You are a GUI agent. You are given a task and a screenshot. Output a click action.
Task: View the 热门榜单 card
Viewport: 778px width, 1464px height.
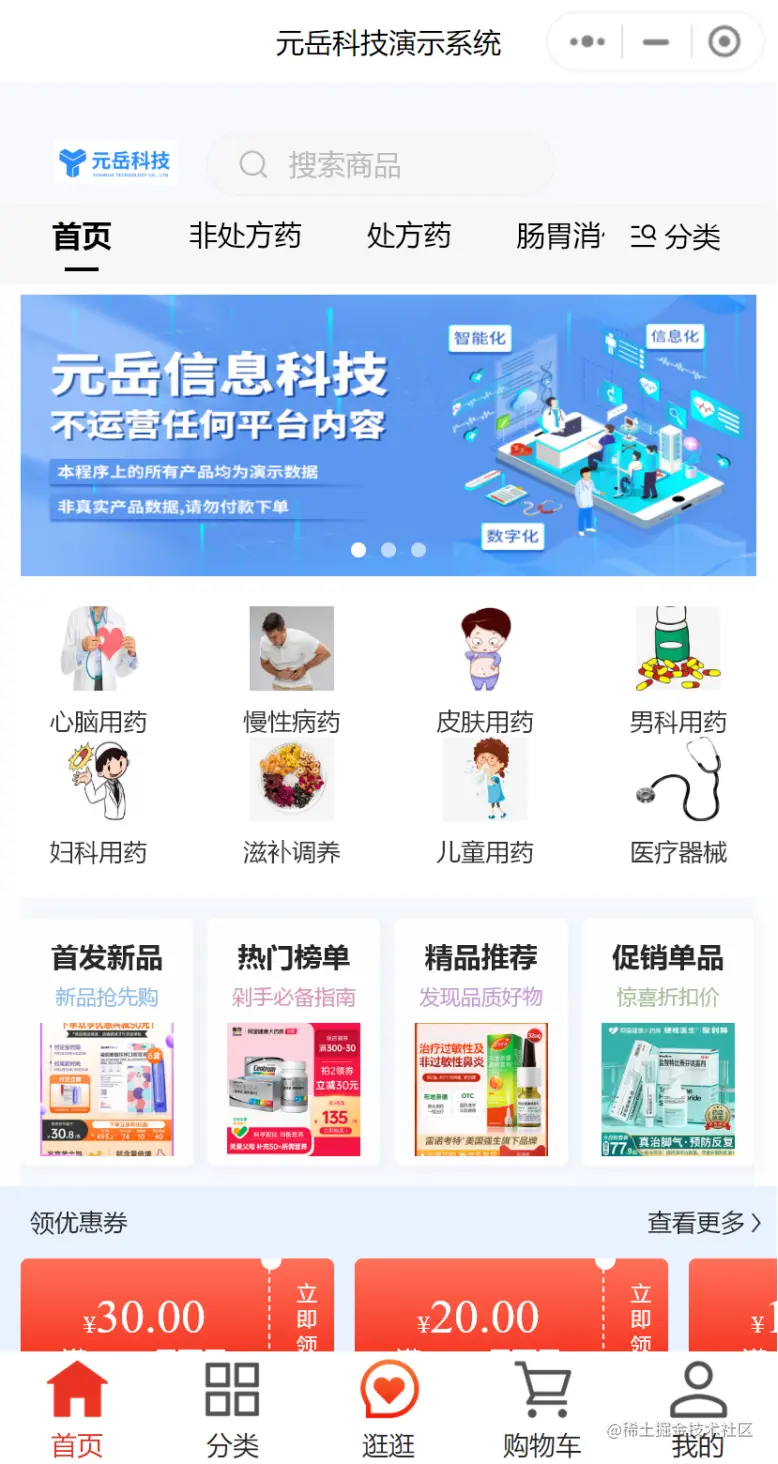tap(294, 1040)
